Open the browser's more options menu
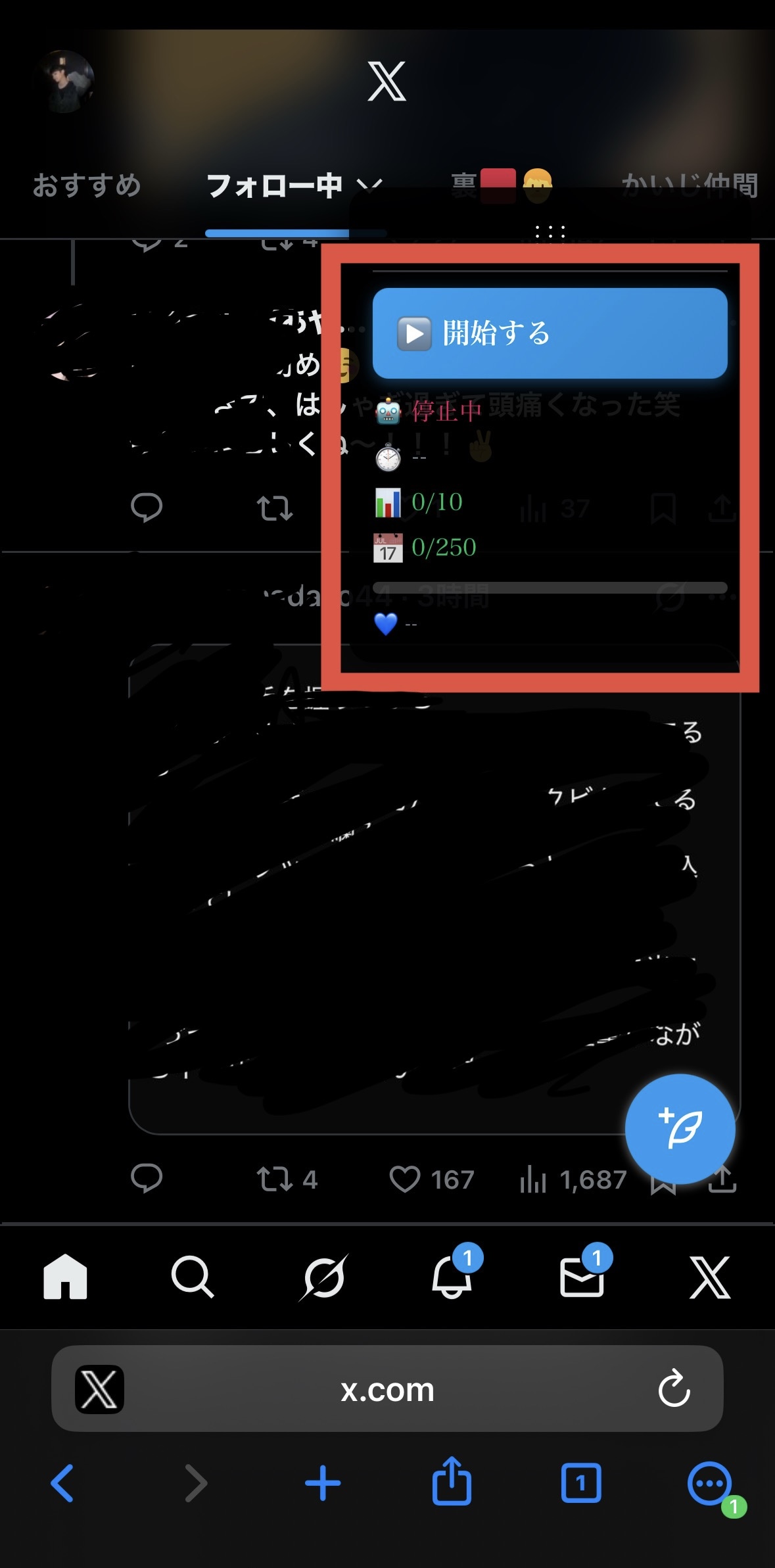 tap(709, 1483)
